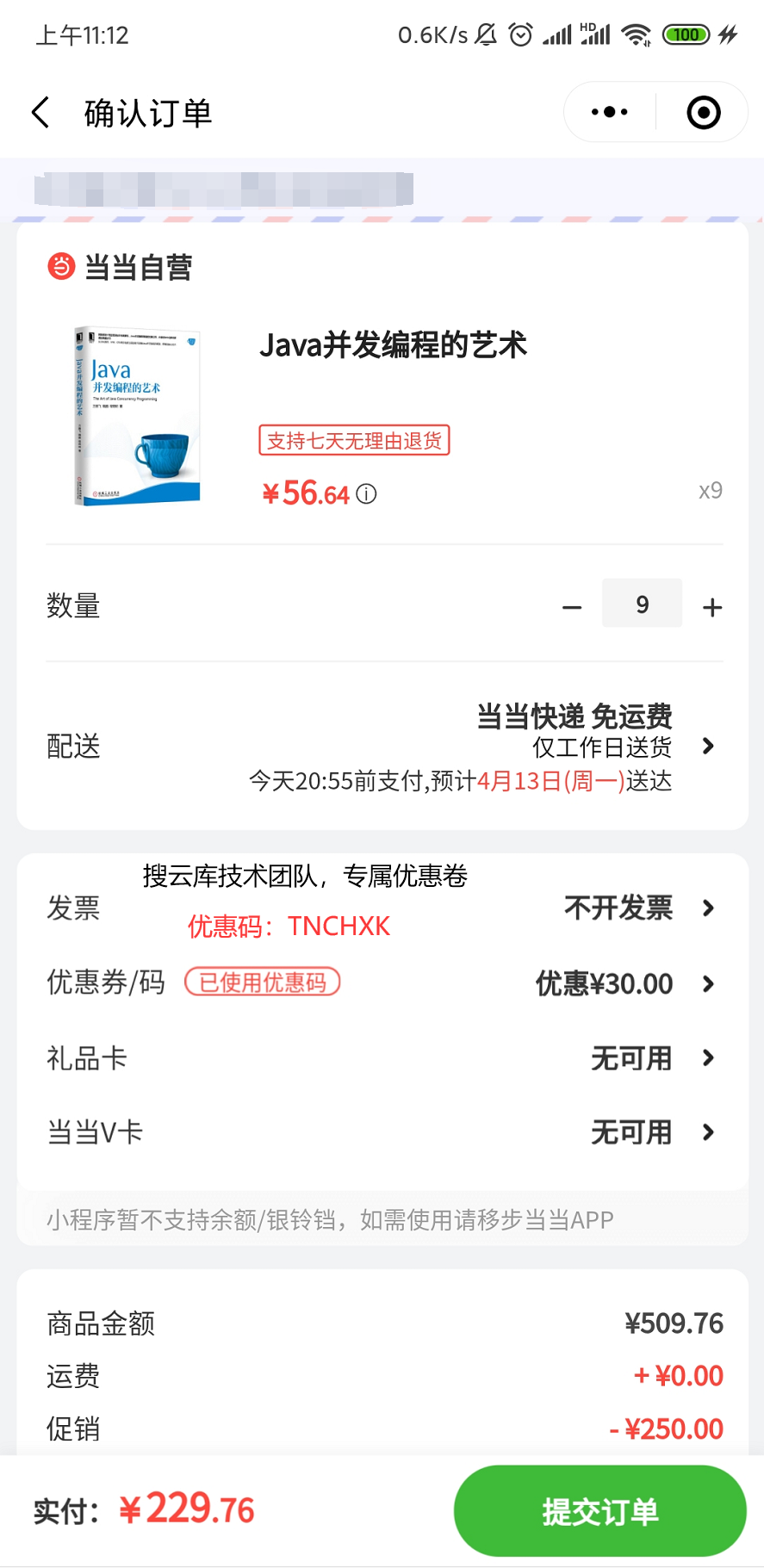Screen dimensions: 764x1568
Task: Submit the order with 提交订单
Action: point(599,1511)
